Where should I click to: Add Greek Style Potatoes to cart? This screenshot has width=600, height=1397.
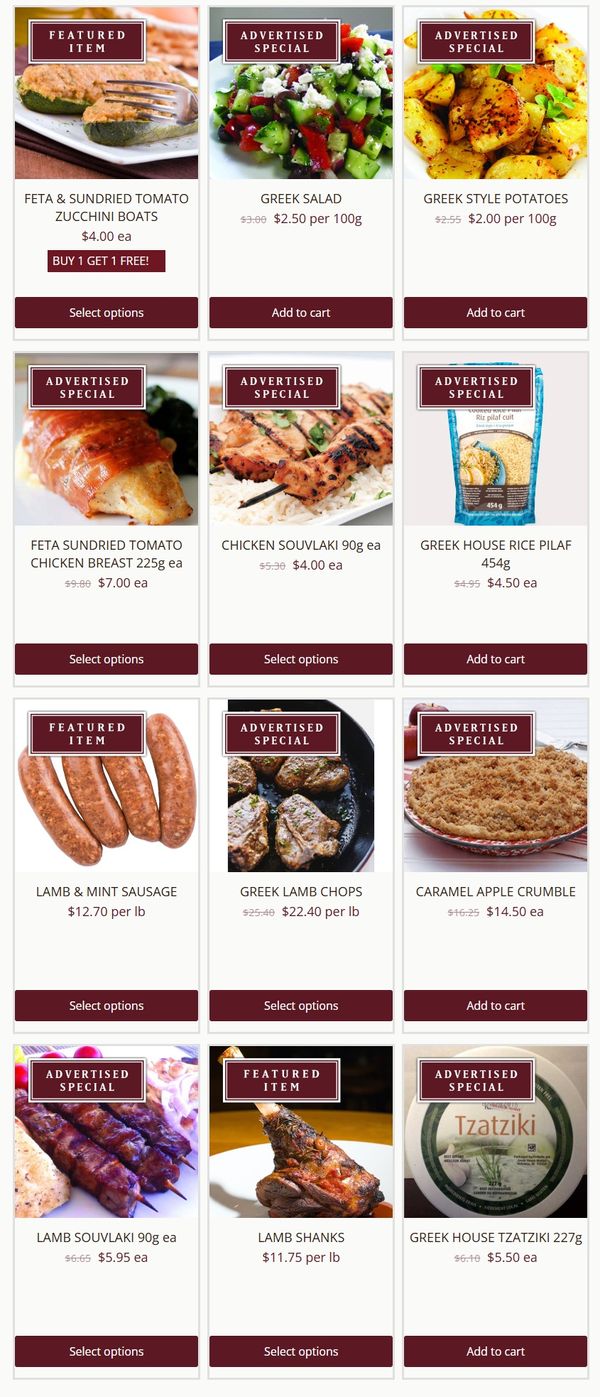(495, 313)
